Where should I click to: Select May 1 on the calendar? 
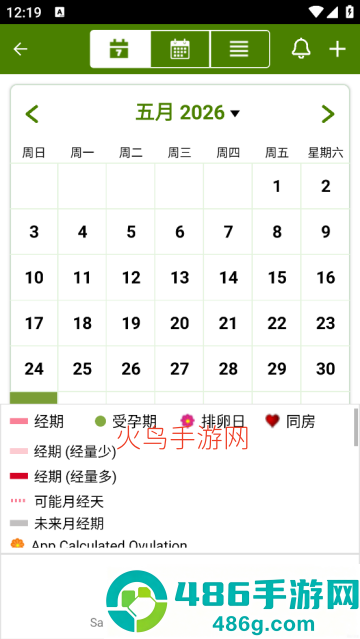(x=277, y=186)
